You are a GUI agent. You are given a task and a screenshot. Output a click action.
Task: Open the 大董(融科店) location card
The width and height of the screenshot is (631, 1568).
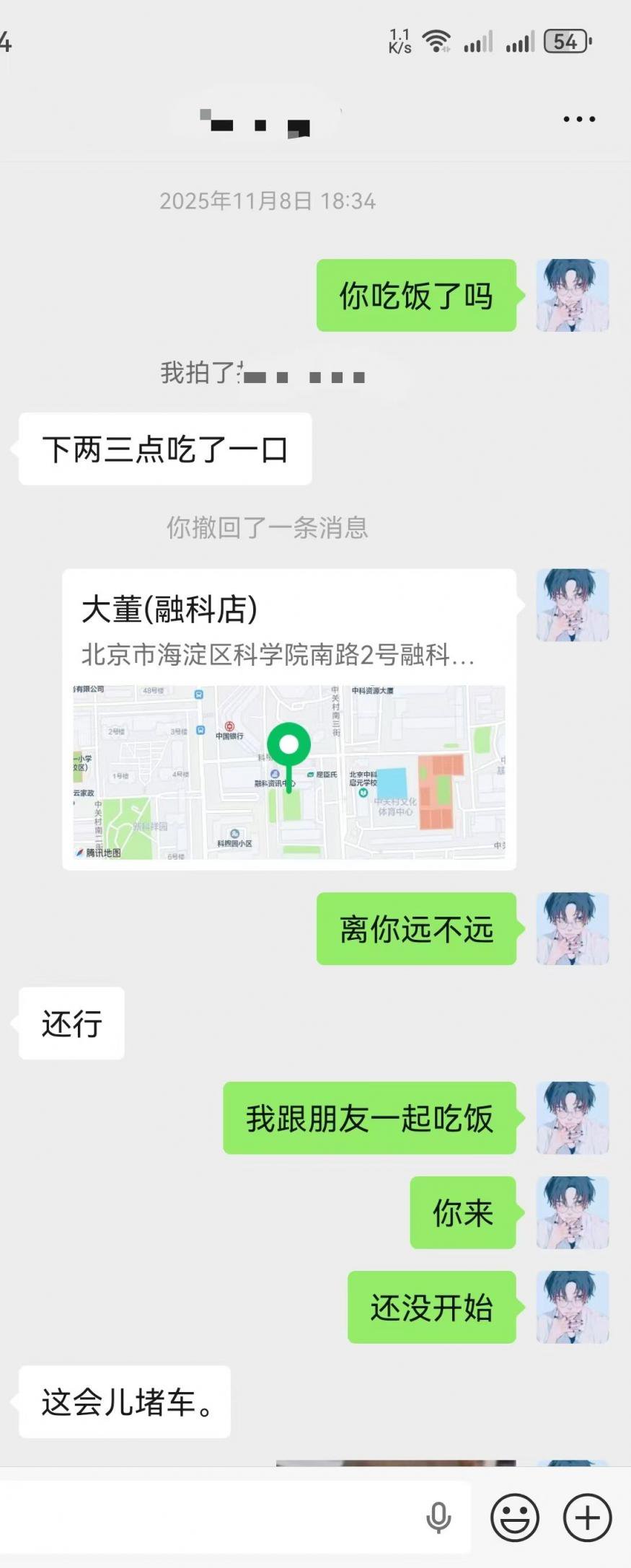(289, 719)
